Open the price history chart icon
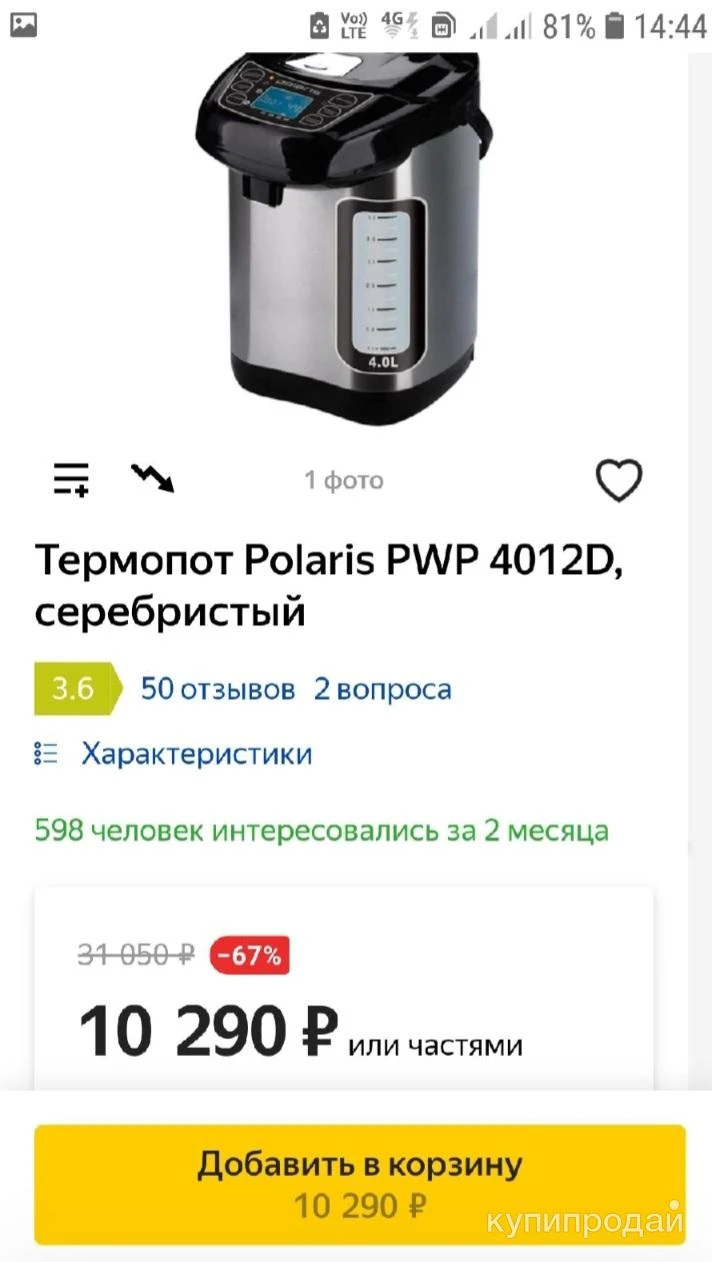Screen dimensions: 712x1262 pos(152,479)
